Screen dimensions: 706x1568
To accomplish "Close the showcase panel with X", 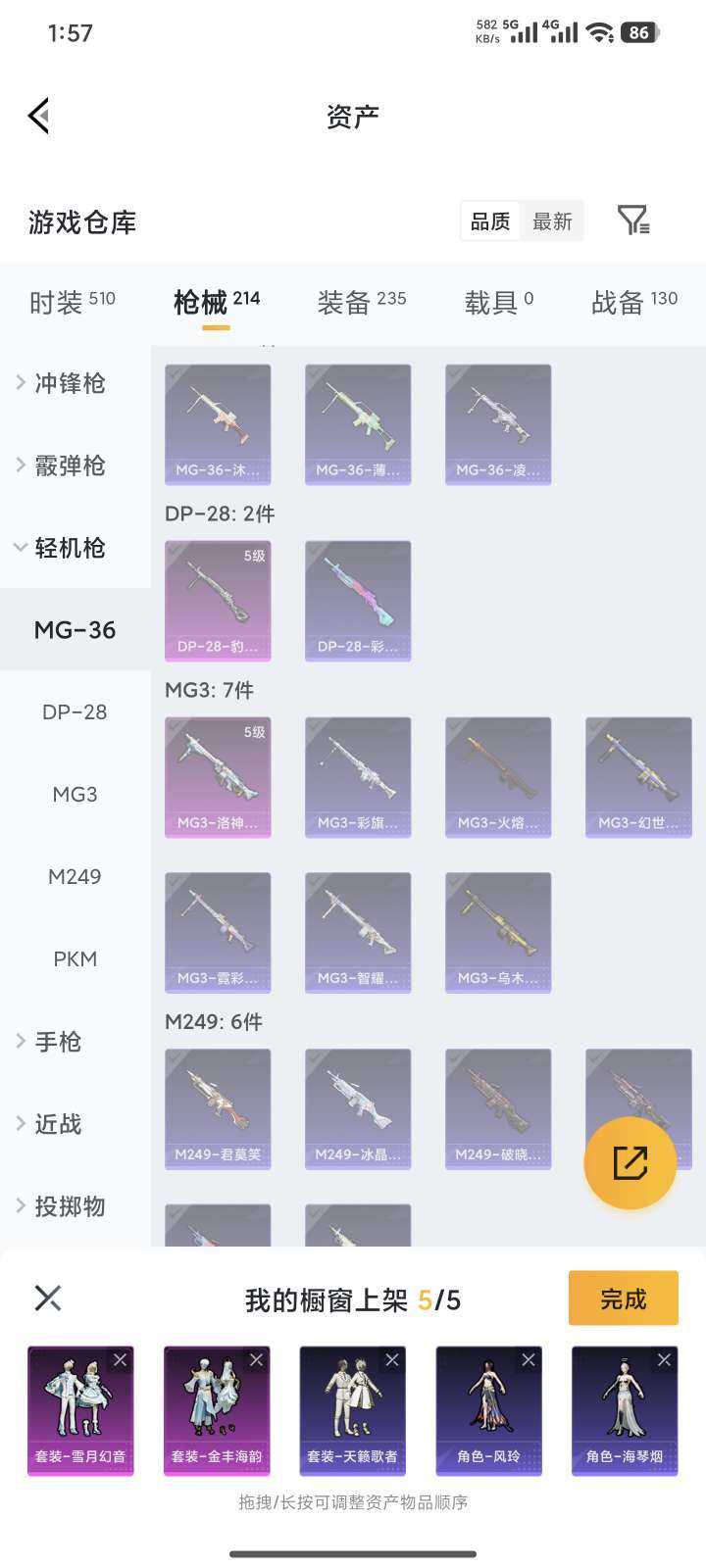I will pos(48,1298).
